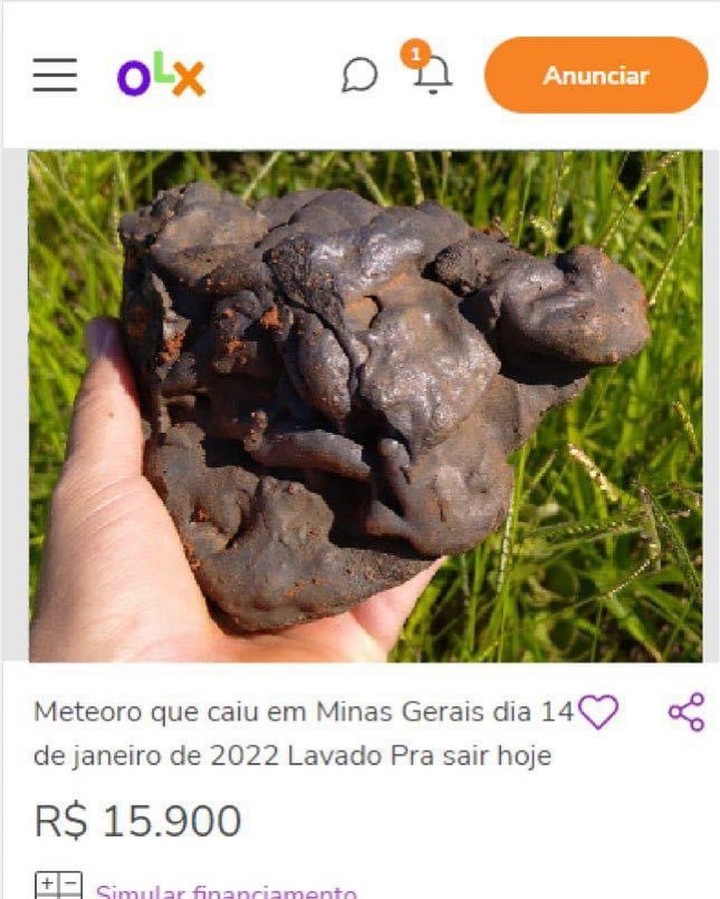Image resolution: width=720 pixels, height=899 pixels.
Task: Open the hamburger menu
Action: [x=54, y=76]
